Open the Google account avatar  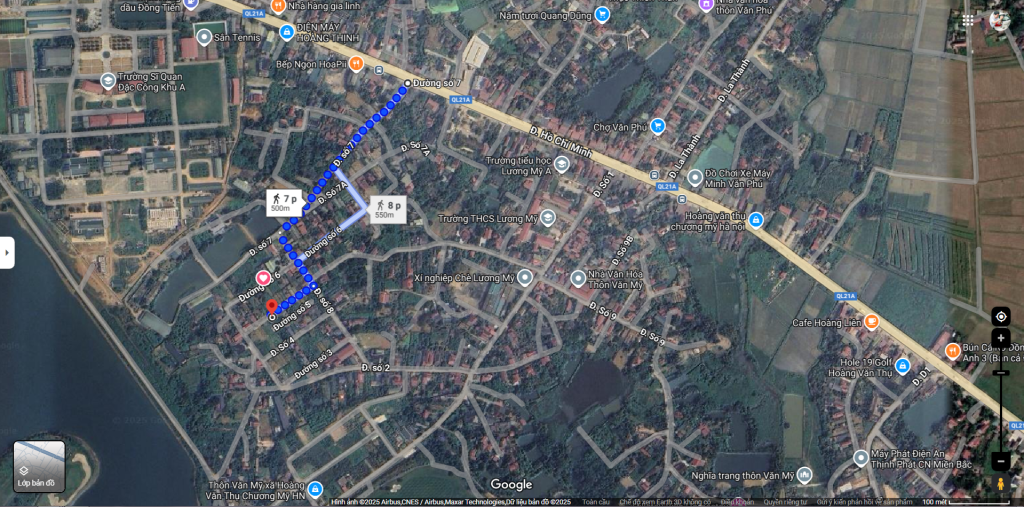tap(999, 20)
